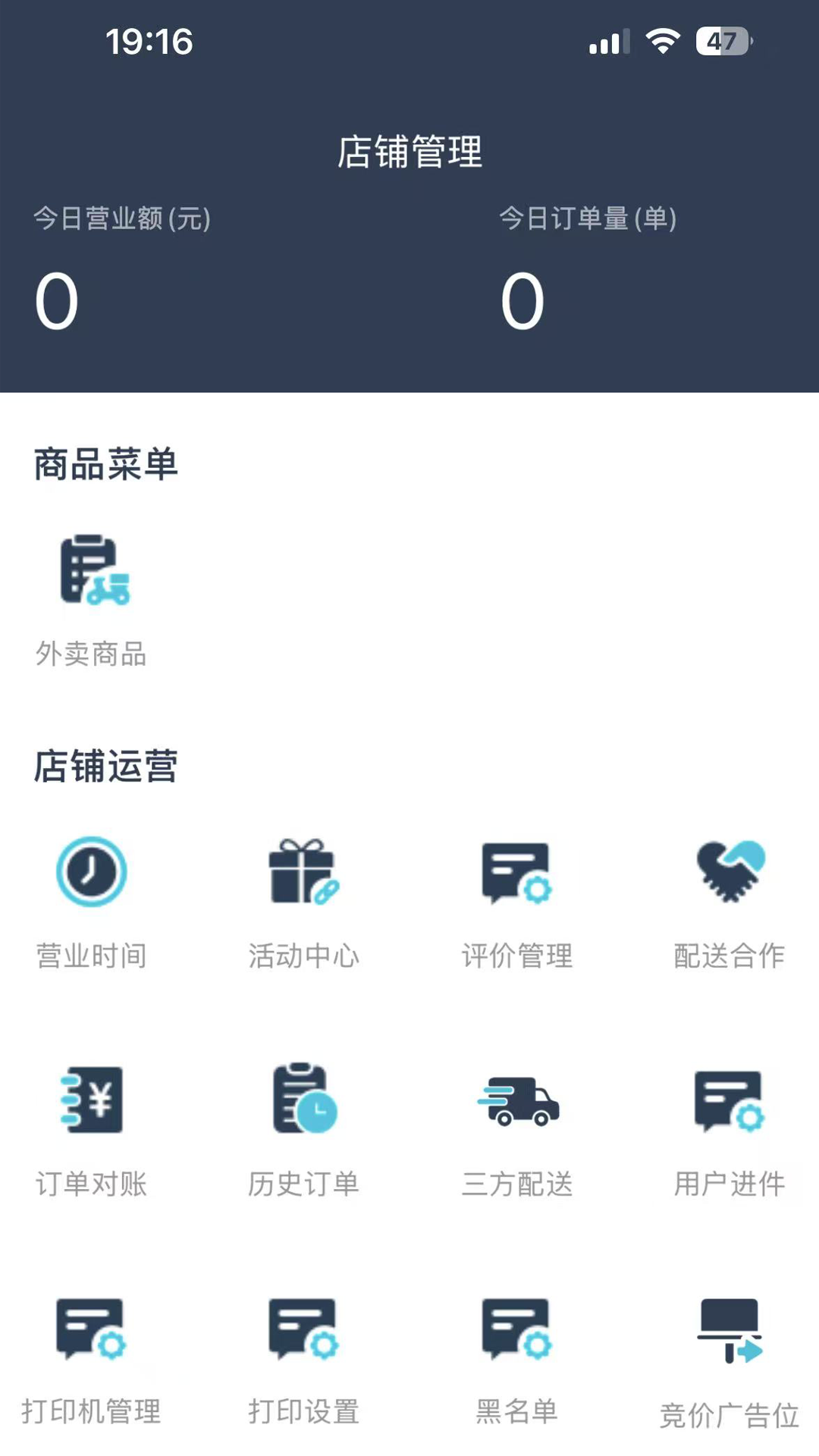
Task: Open 三方配送
Action: [517, 1131]
